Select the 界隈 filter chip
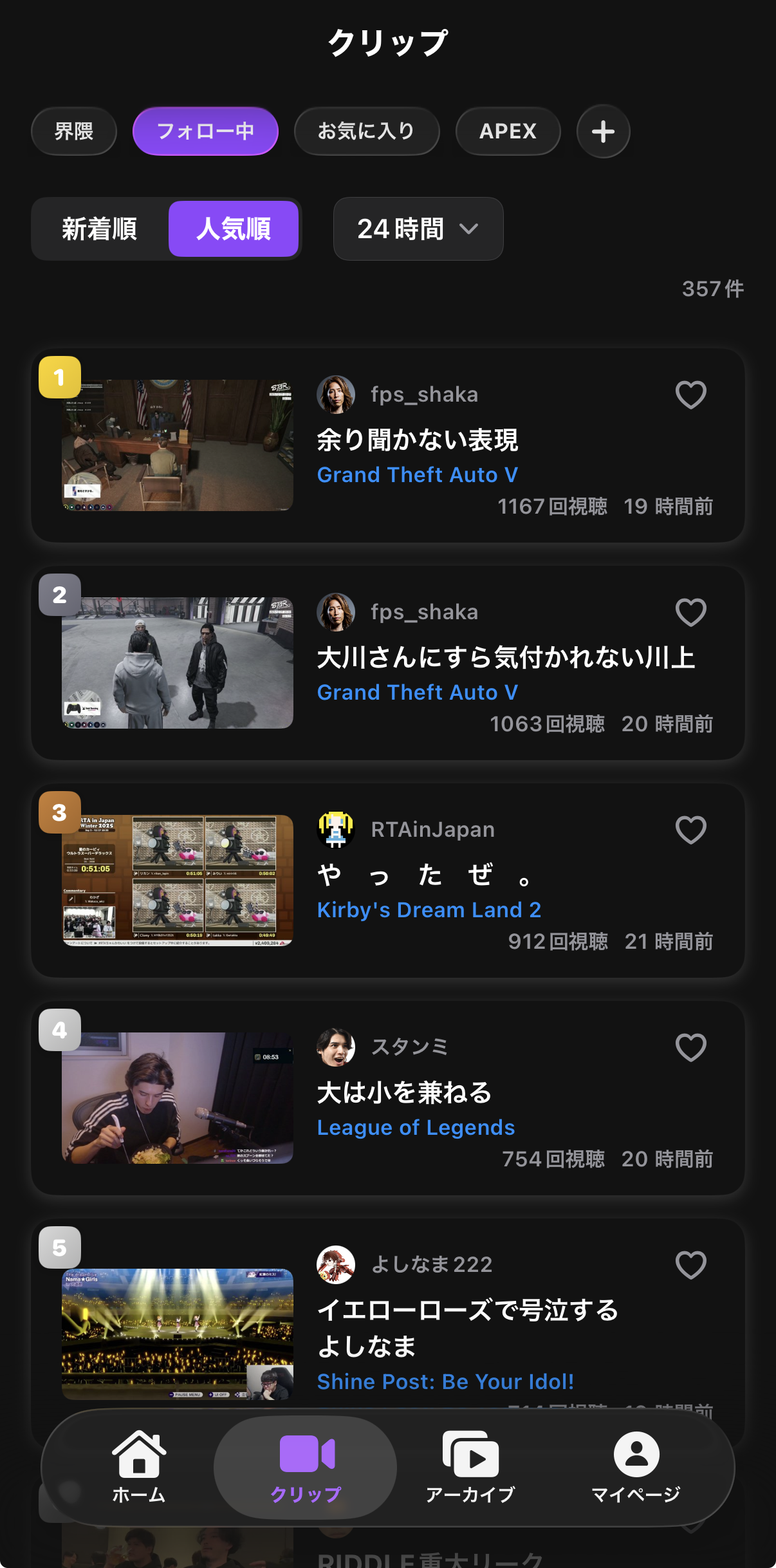Screen dimensions: 776x1568 tap(74, 131)
